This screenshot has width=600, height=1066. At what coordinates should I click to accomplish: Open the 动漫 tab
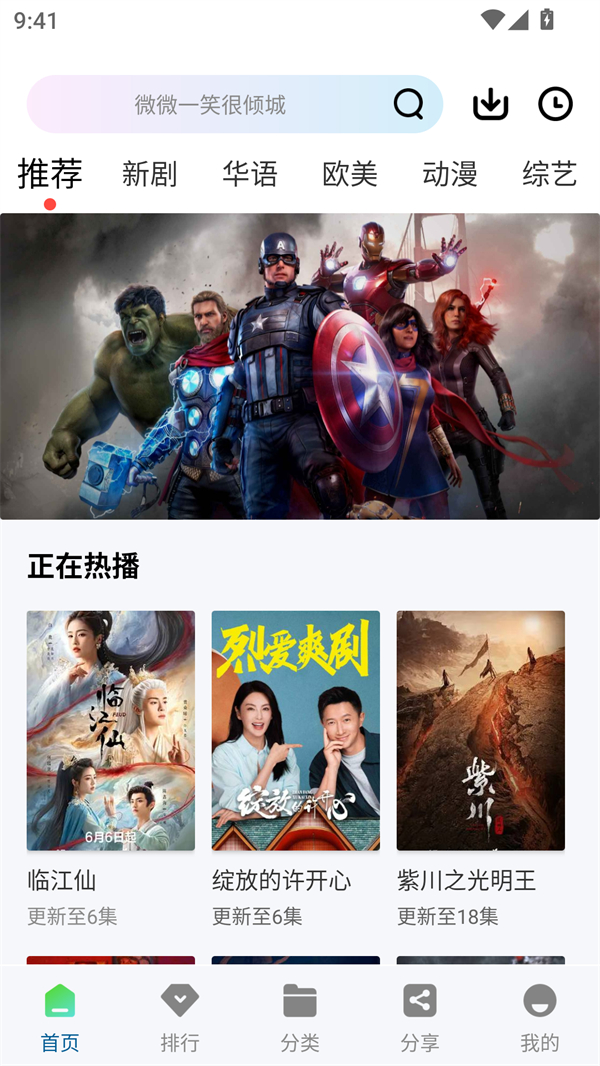point(450,174)
